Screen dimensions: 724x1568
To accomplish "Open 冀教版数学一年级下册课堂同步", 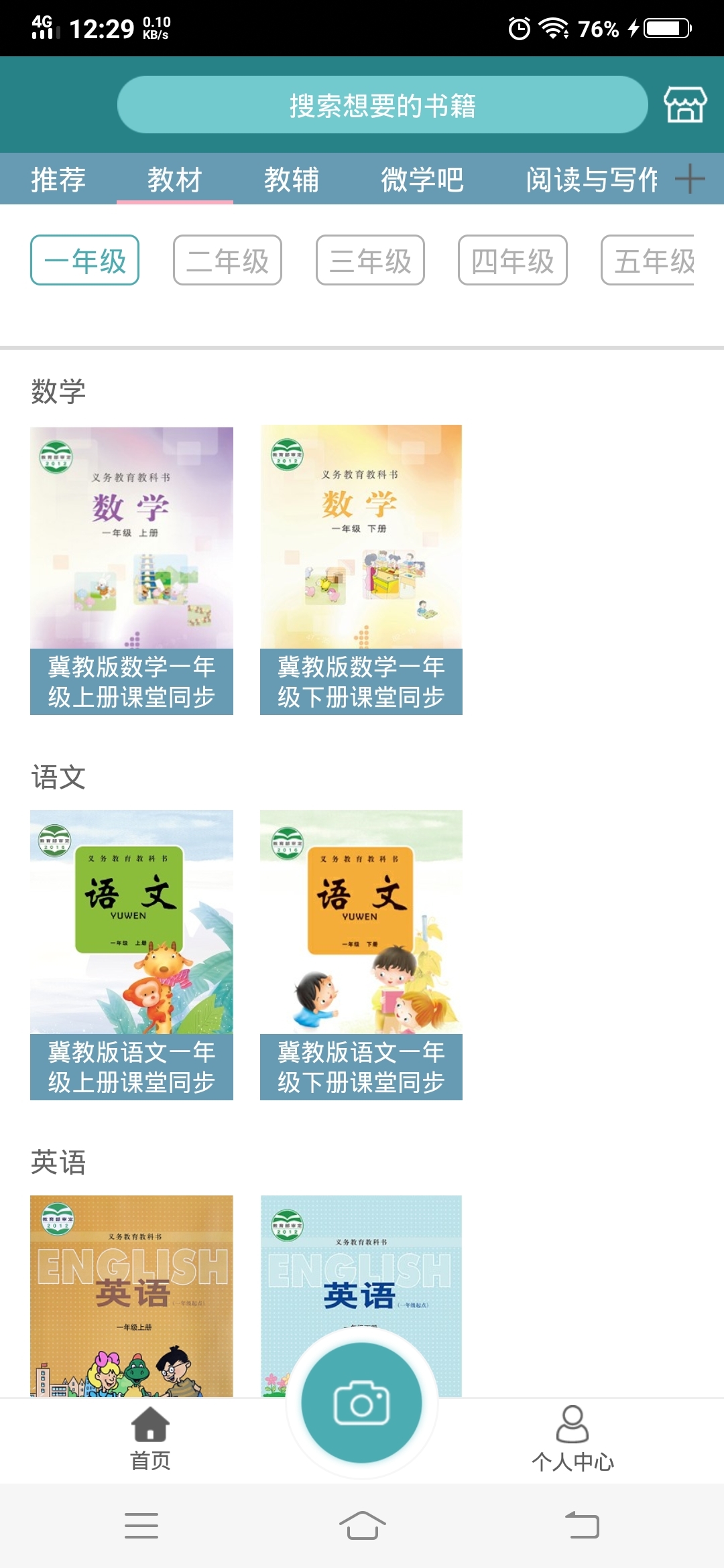I will (x=361, y=570).
